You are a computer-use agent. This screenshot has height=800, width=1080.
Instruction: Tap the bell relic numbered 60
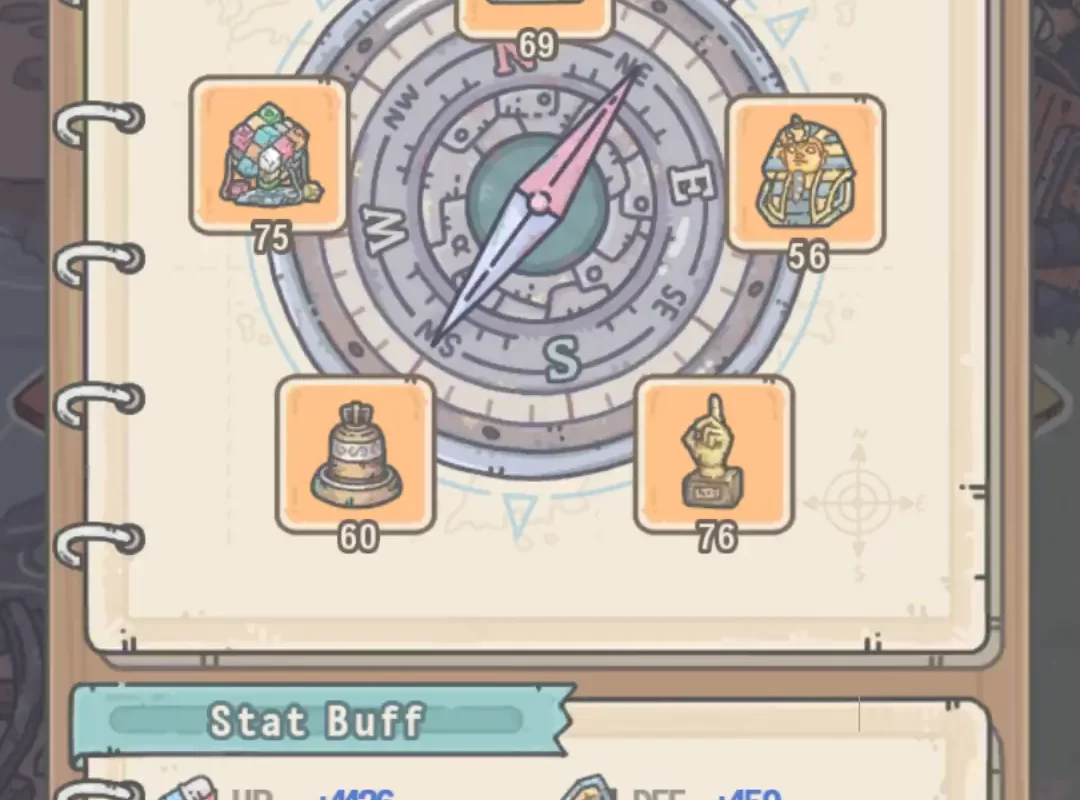click(x=356, y=454)
